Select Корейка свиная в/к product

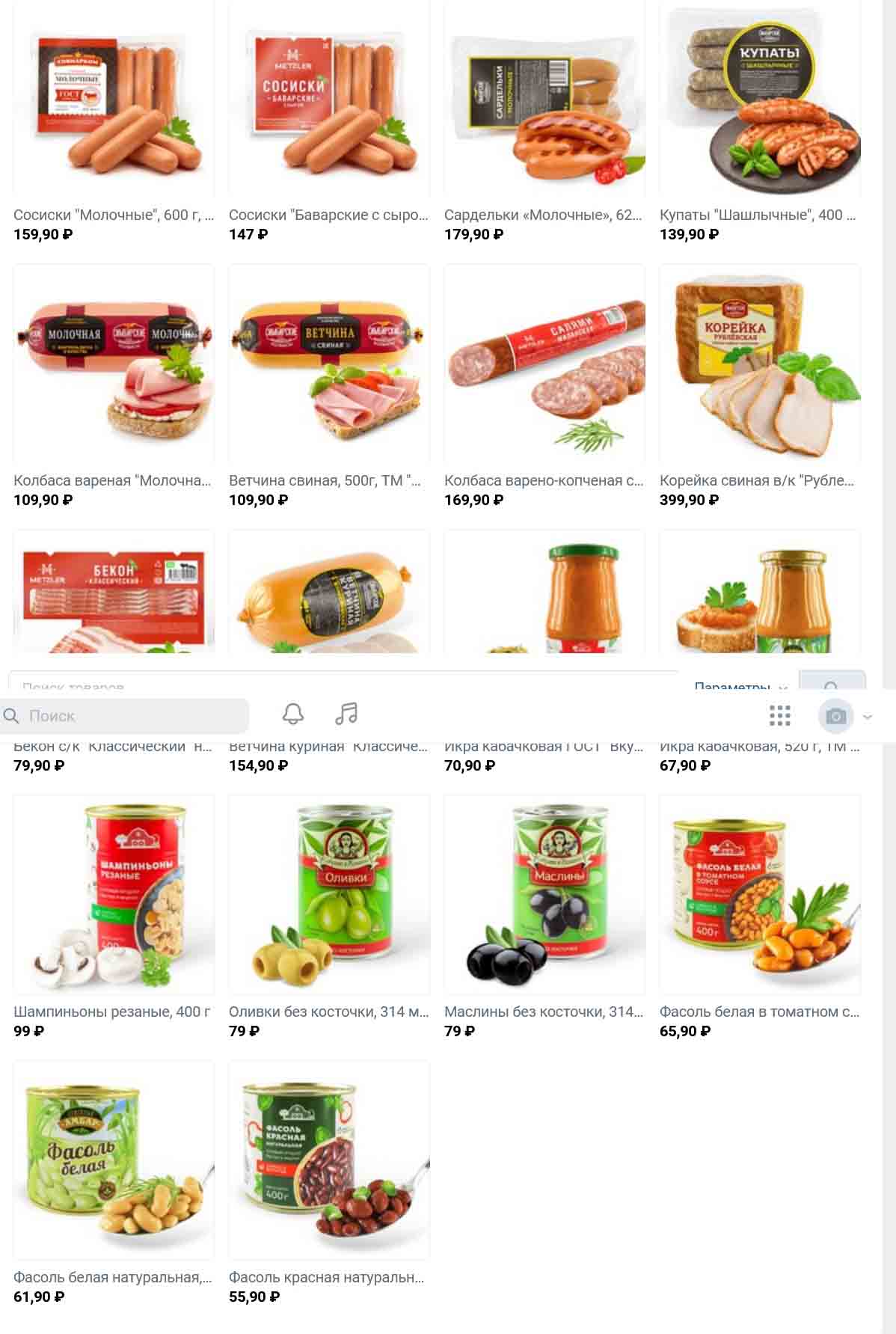pos(760,364)
